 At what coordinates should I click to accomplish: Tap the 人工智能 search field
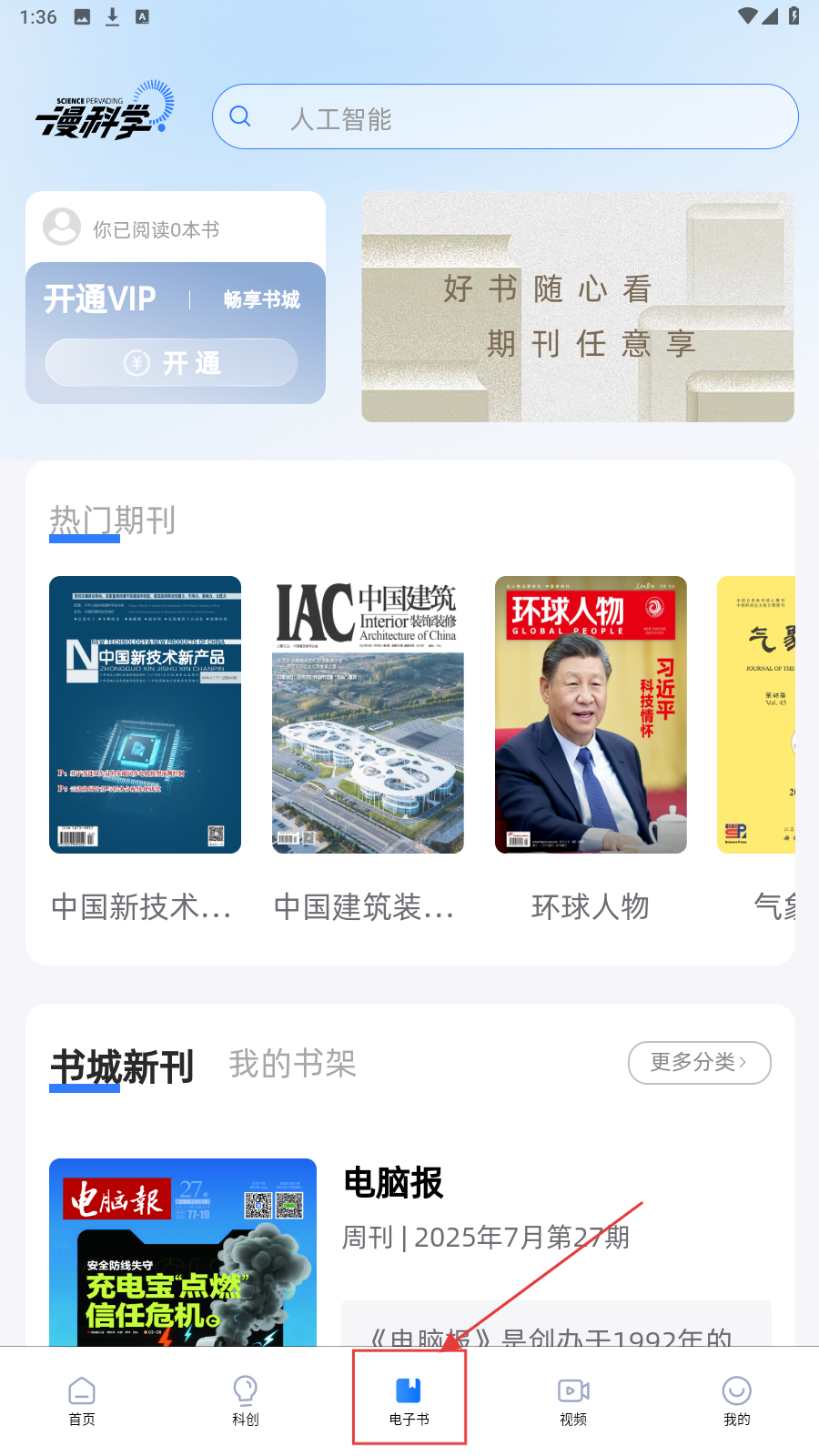tap(505, 117)
